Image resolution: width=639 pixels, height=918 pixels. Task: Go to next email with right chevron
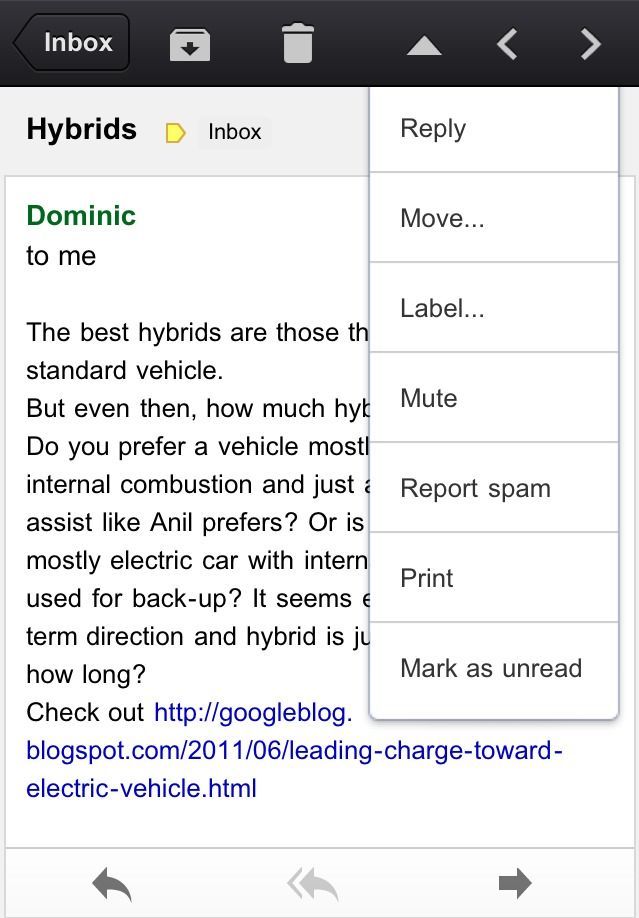590,44
